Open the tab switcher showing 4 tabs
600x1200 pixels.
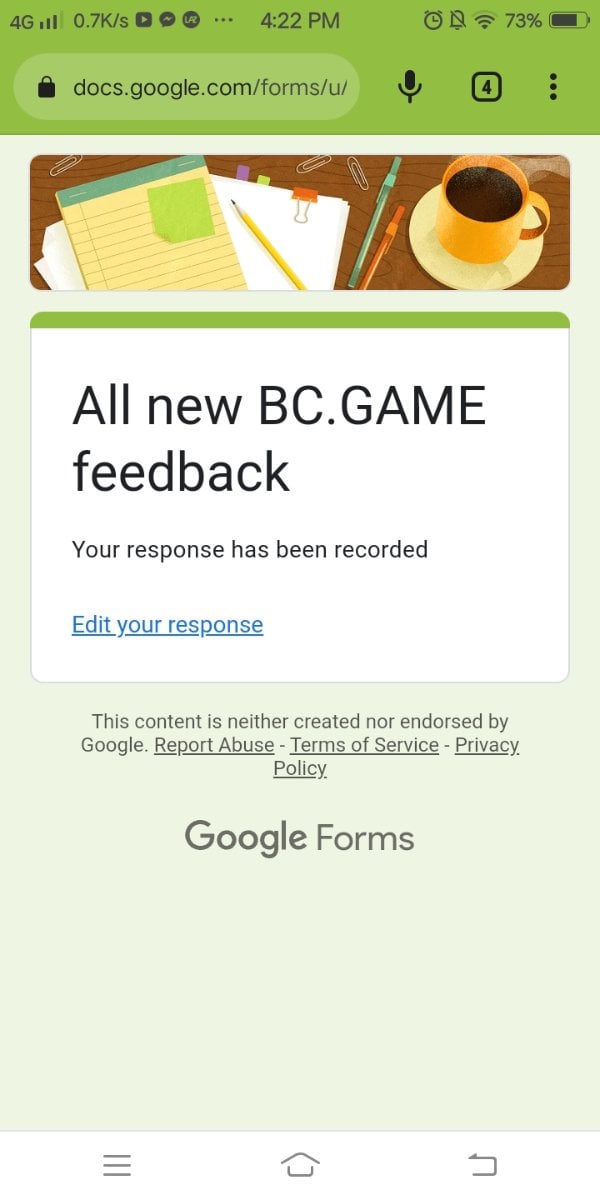pyautogui.click(x=486, y=88)
